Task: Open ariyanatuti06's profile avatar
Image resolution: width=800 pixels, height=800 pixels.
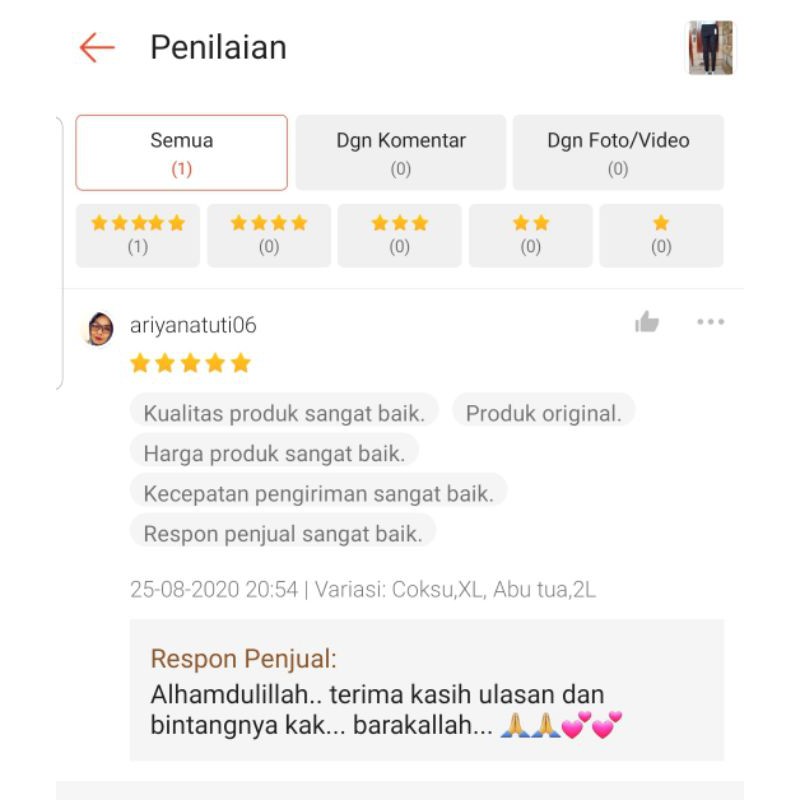Action: (x=99, y=328)
